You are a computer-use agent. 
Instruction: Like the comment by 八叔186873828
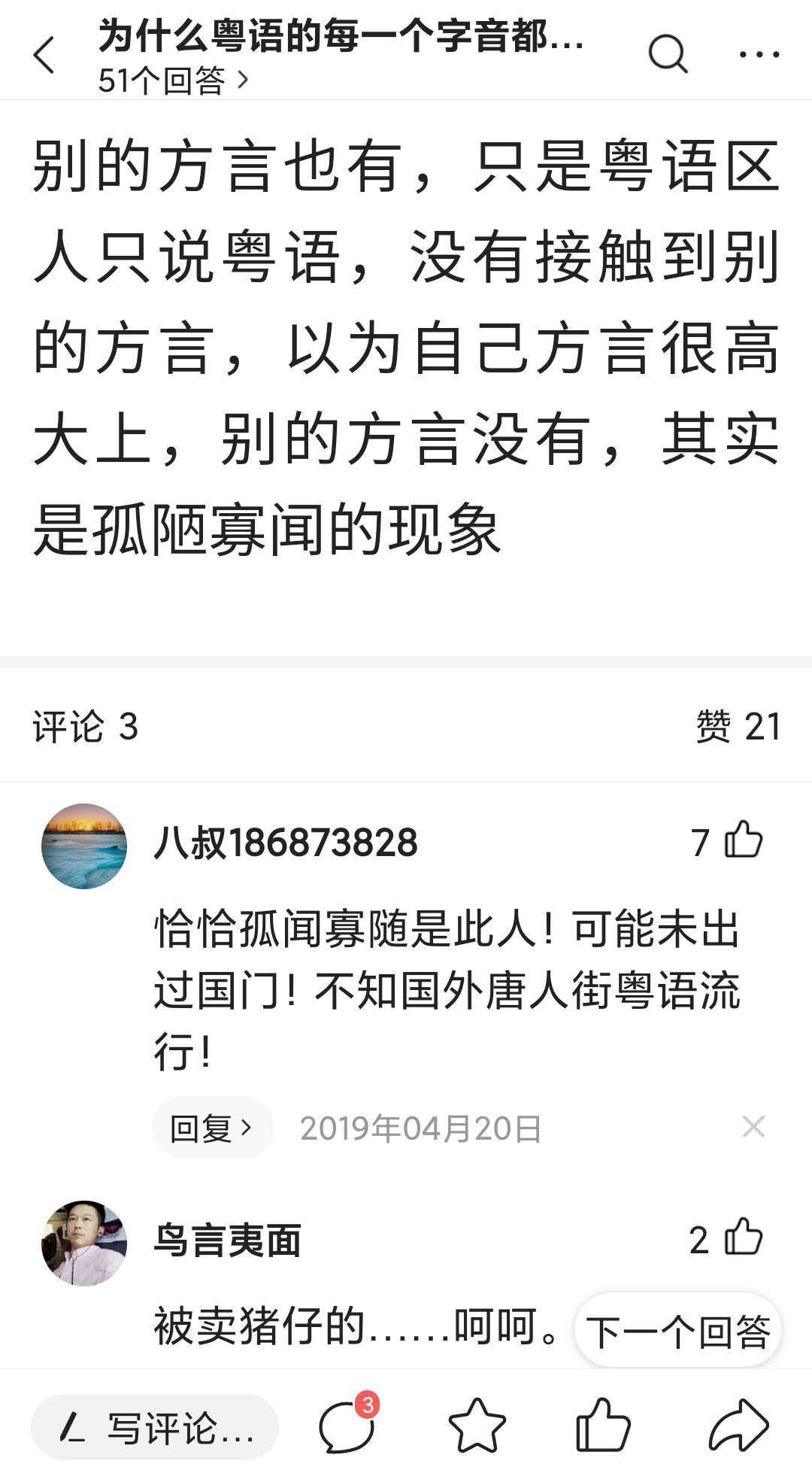coord(744,840)
